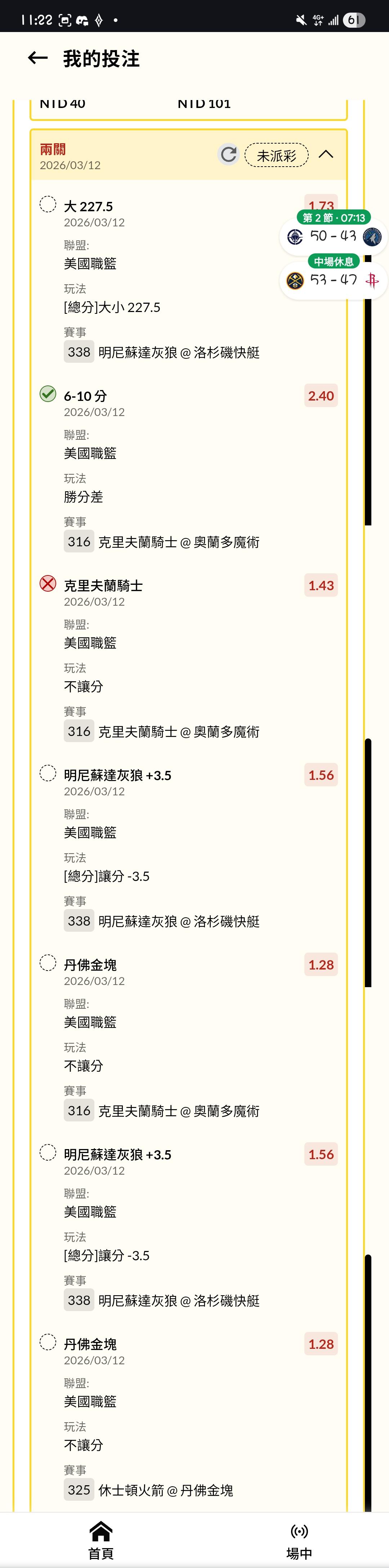Switch to 場中 tab
The image size is (389, 1568).
point(299,1540)
